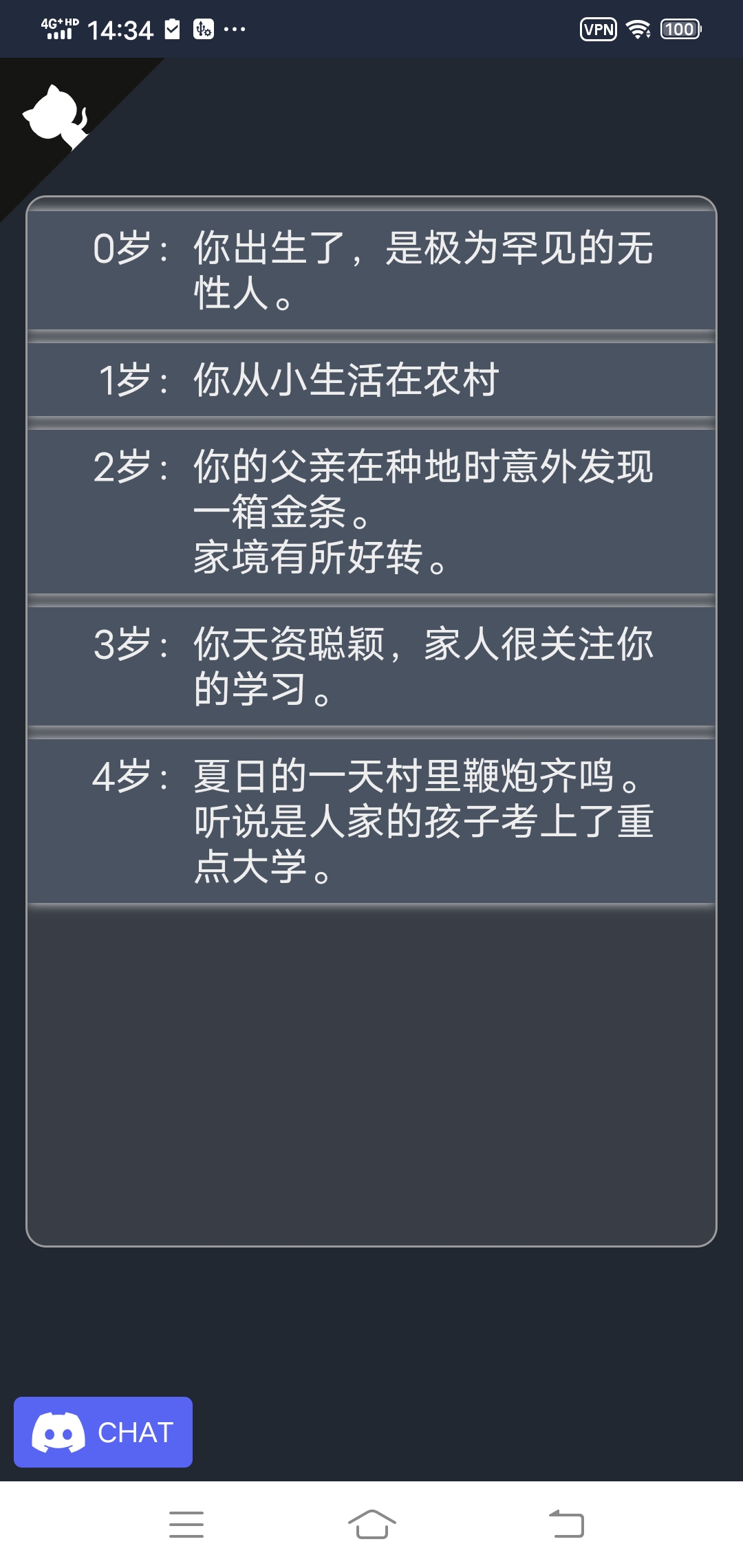The width and height of the screenshot is (743, 1568).
Task: Select the 3岁 talented child event
Action: [x=371, y=664]
